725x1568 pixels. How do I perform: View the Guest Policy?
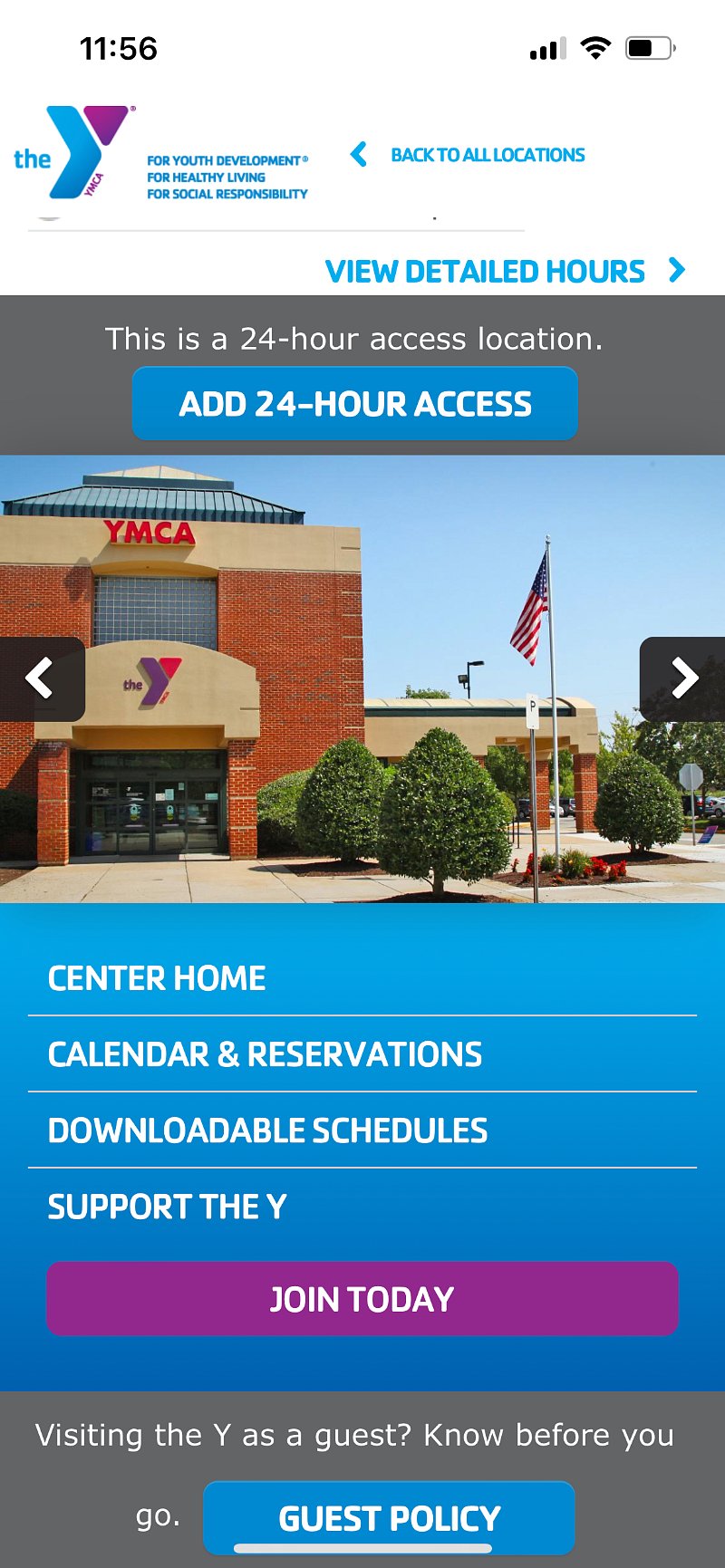coord(390,1518)
